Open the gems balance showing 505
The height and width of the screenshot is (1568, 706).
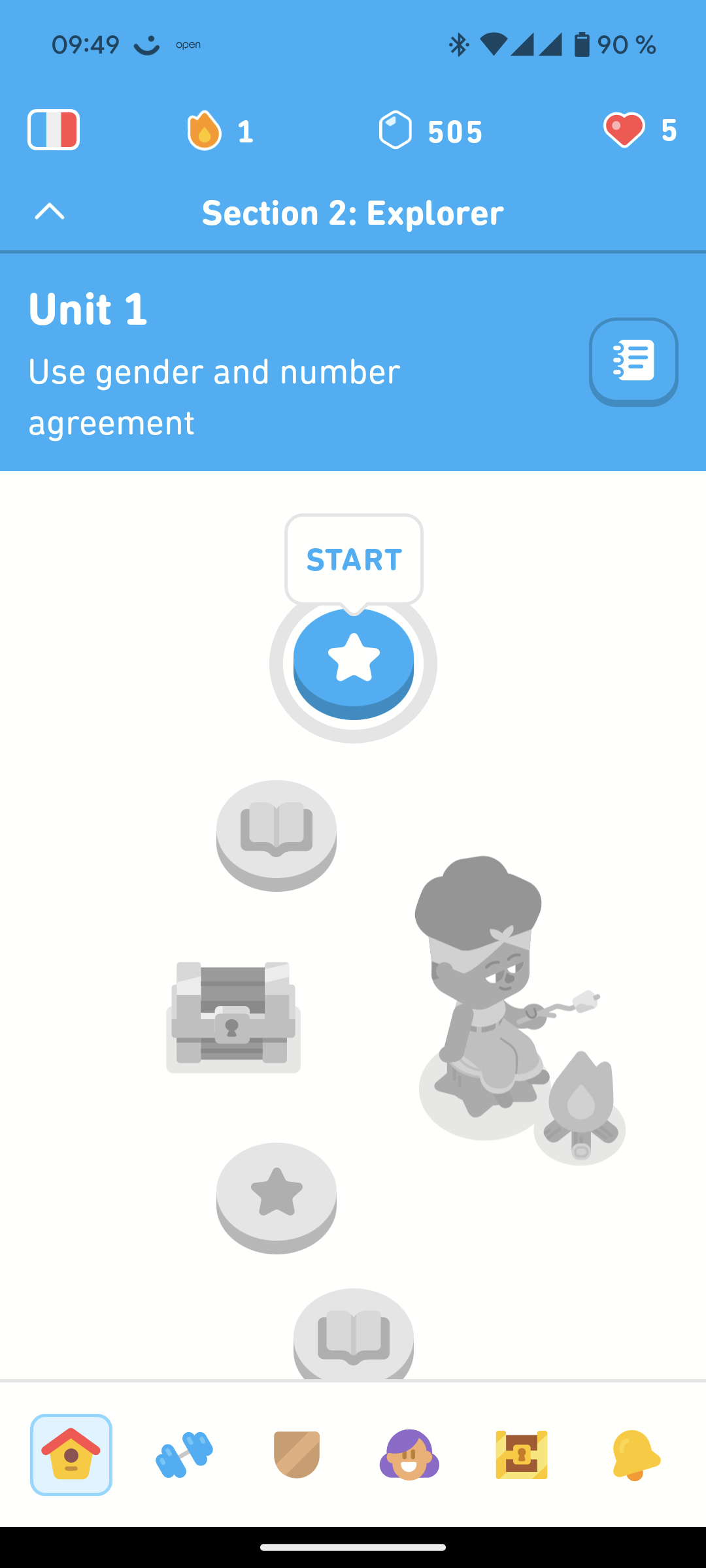[x=431, y=131]
